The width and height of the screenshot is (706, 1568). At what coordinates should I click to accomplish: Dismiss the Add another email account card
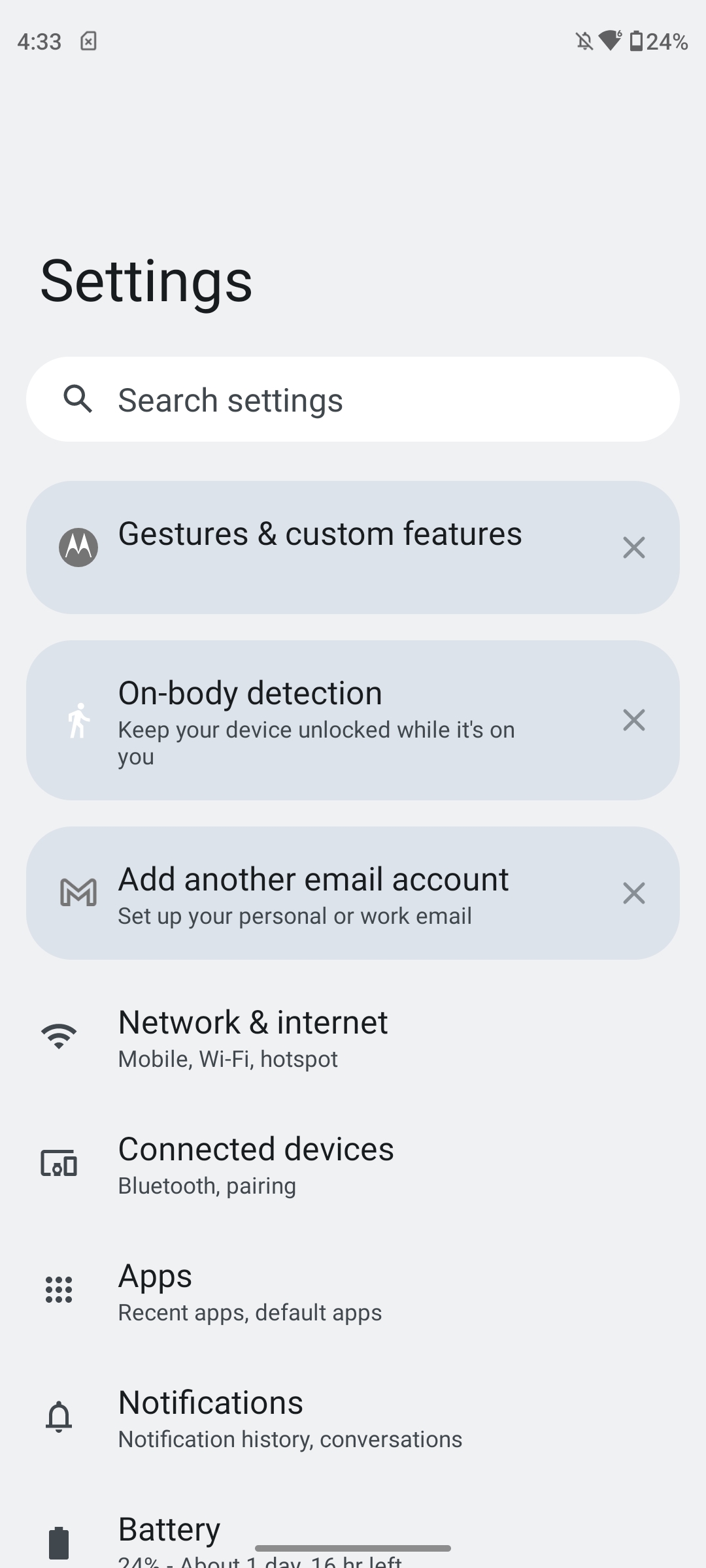coord(633,893)
